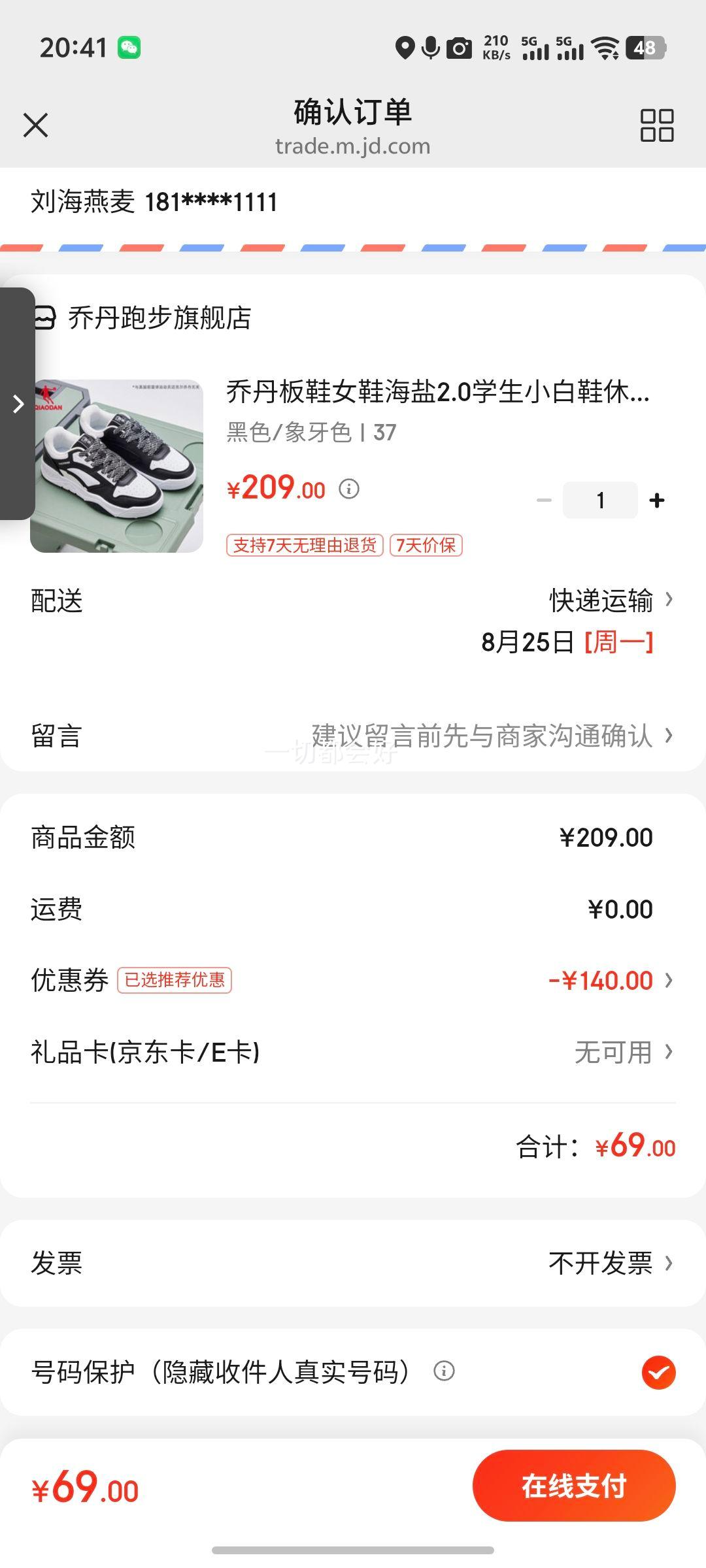
Task: Open the grid menu icon
Action: 657,125
